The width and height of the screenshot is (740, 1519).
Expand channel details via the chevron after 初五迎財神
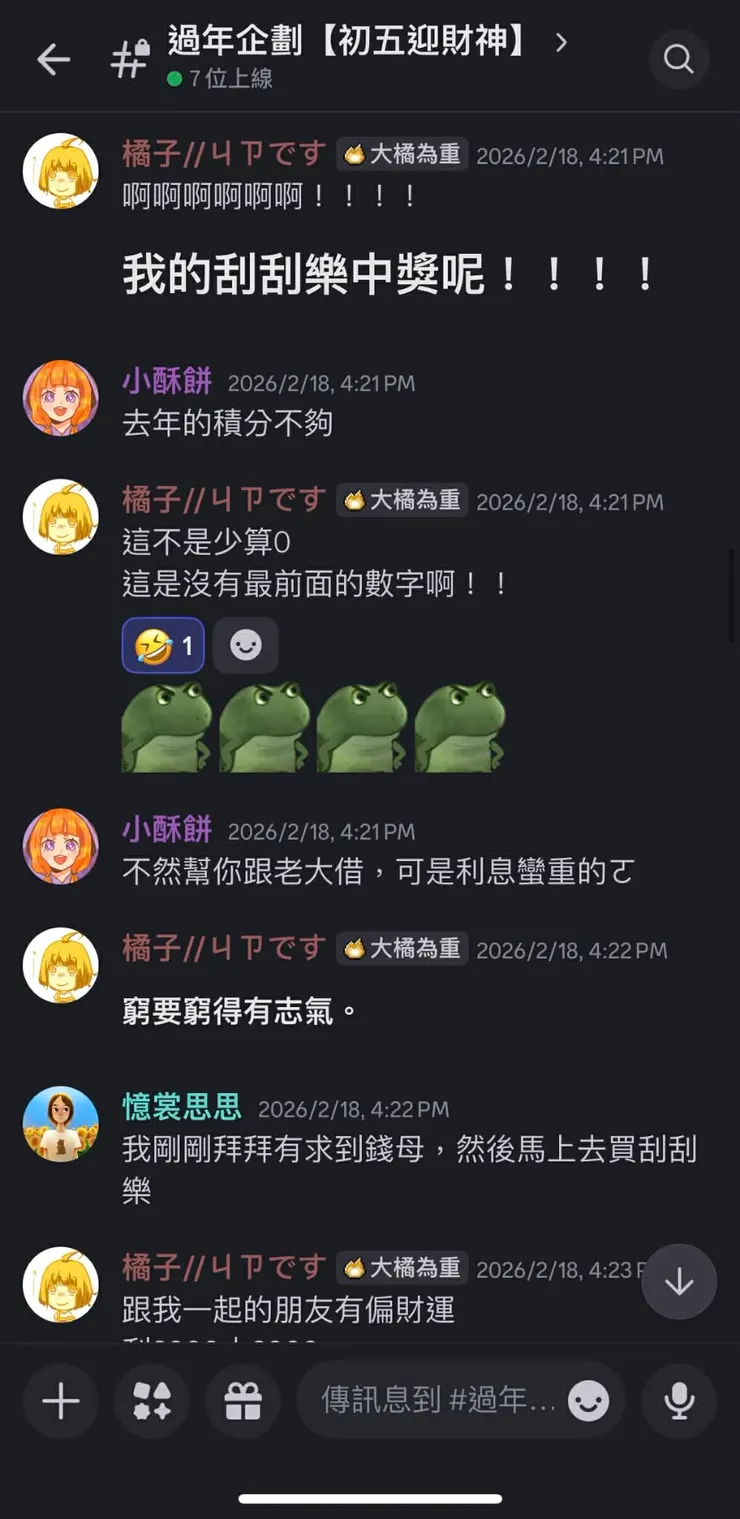coord(562,43)
